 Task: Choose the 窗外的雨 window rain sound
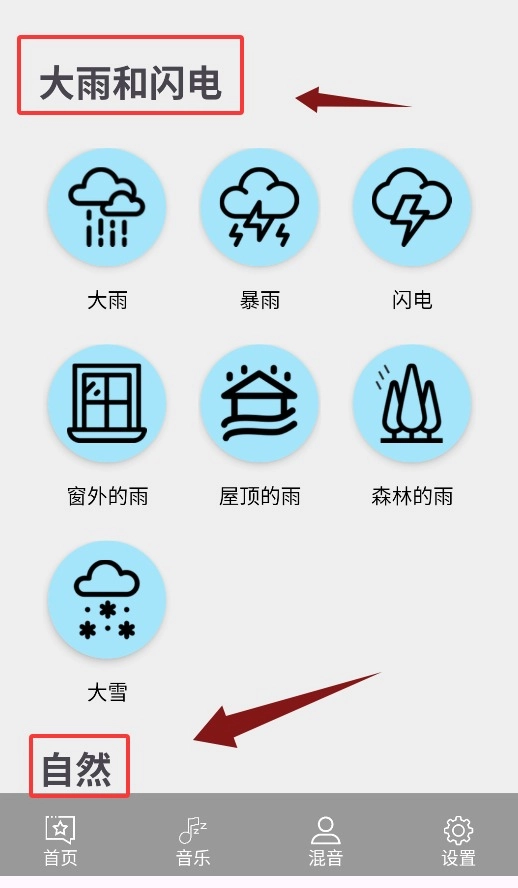[107, 404]
